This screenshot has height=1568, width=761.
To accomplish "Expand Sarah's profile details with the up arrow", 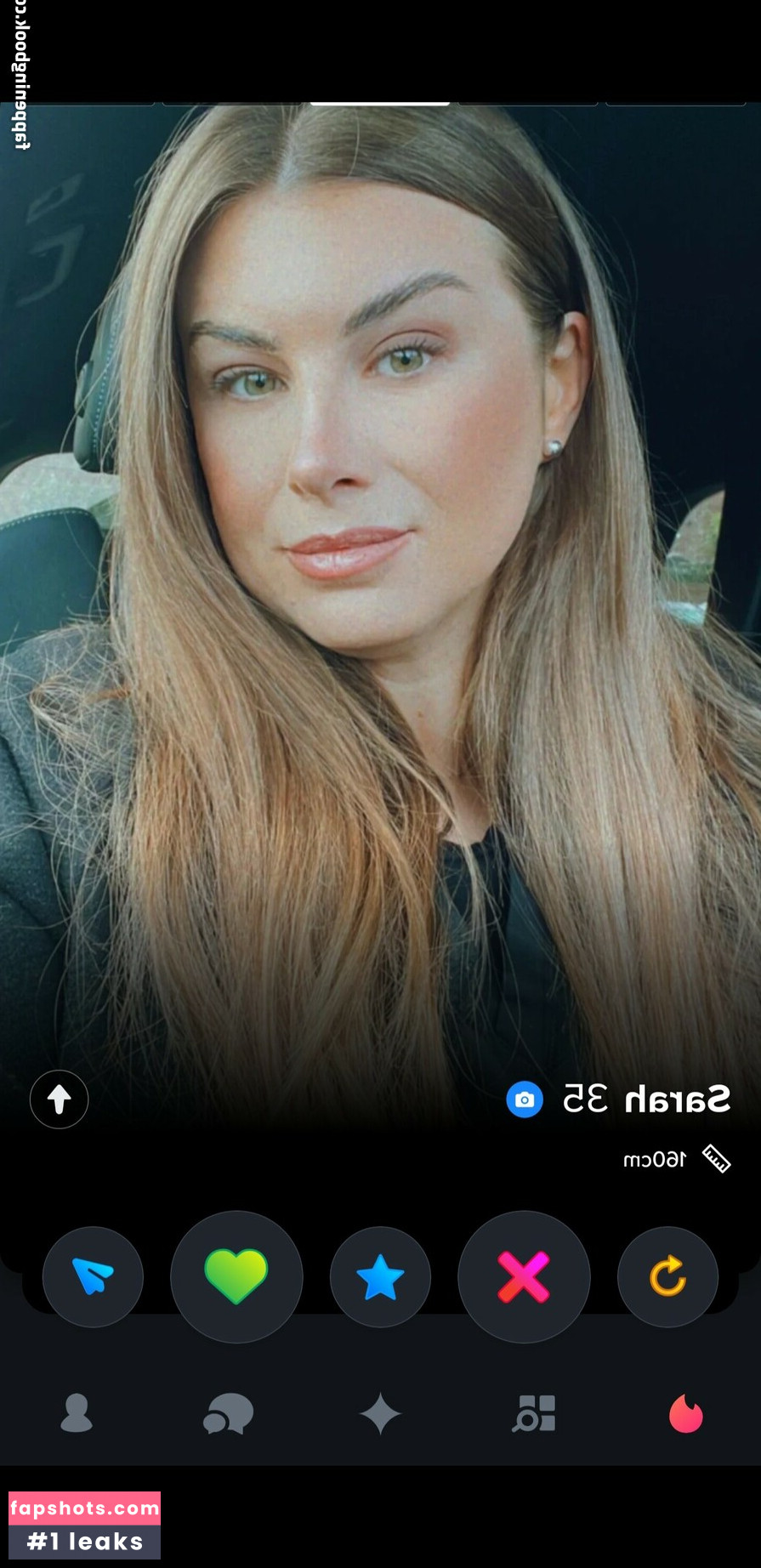I will pos(59,1099).
